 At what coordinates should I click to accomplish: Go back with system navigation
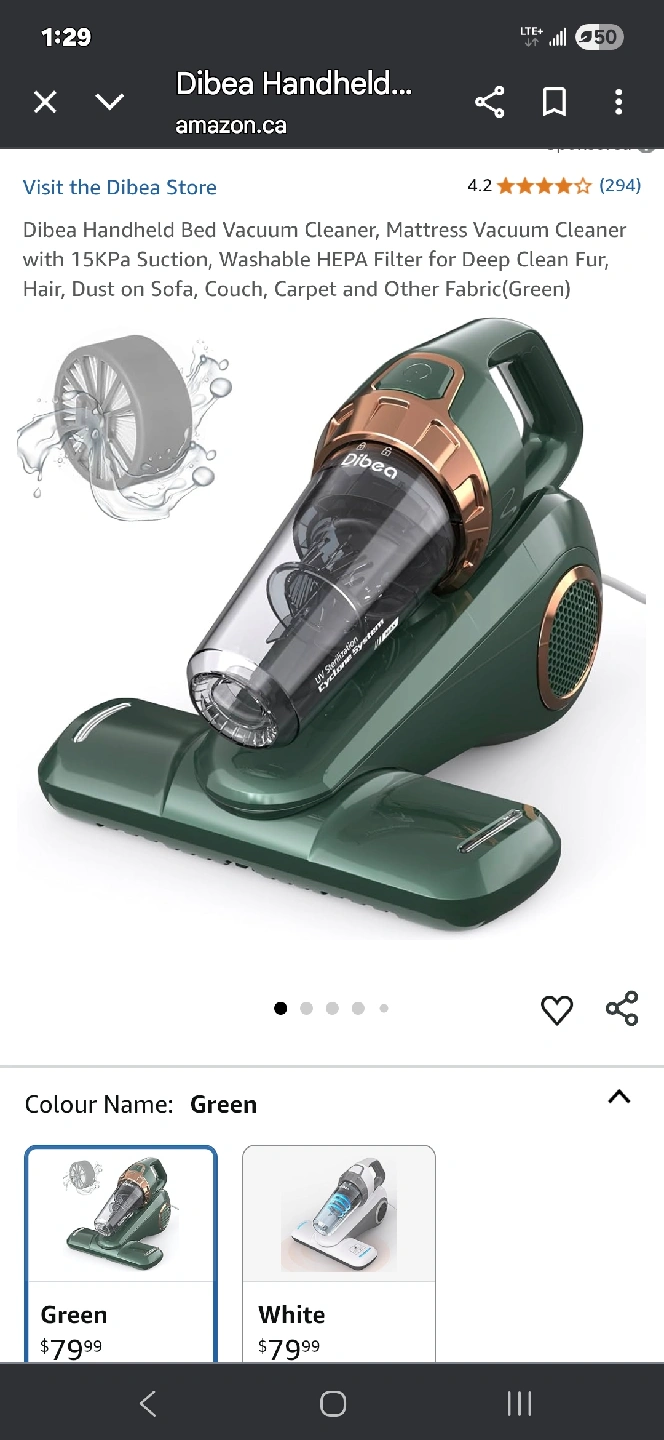coord(148,1404)
